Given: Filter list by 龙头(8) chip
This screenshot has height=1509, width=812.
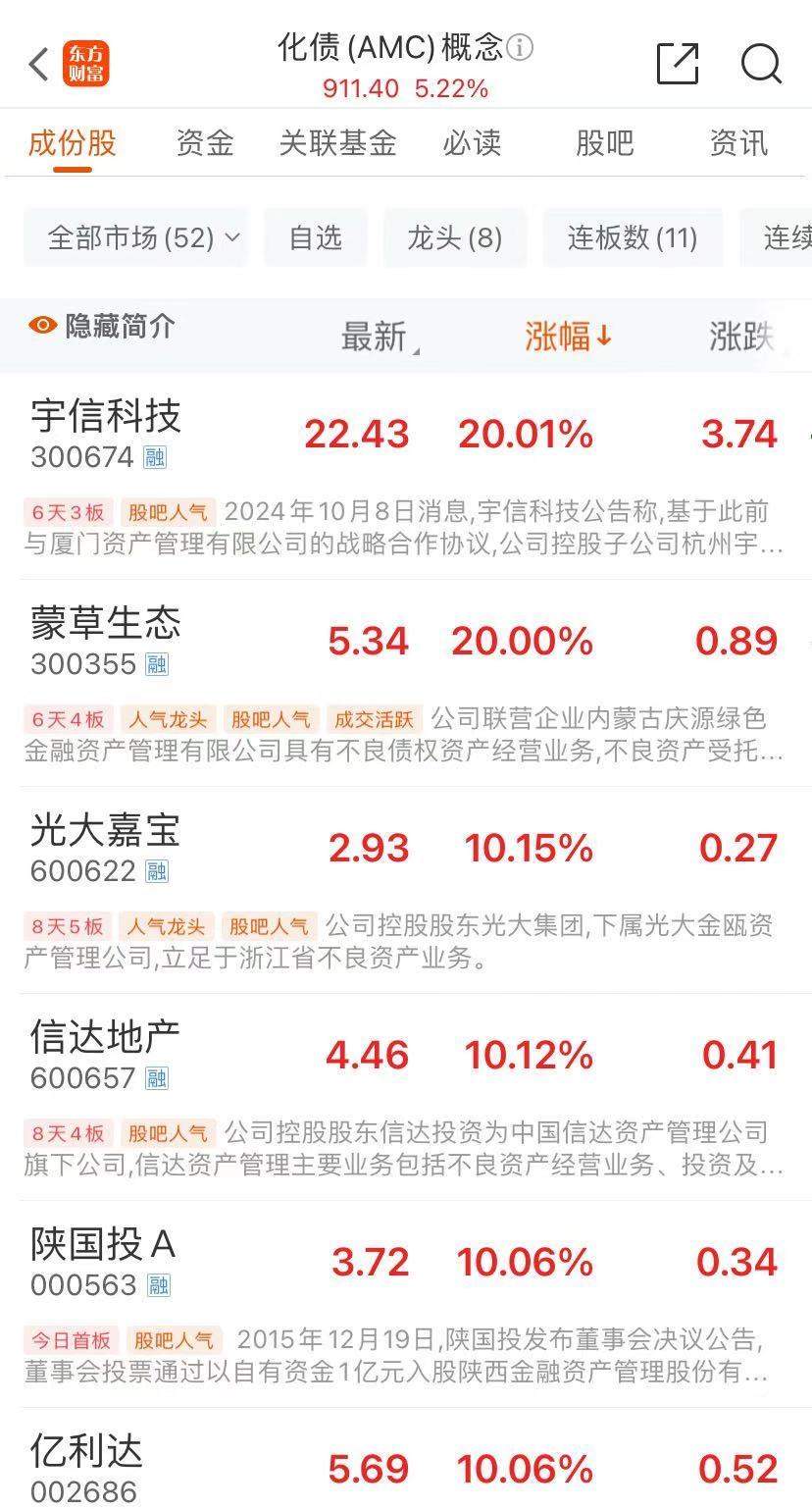Looking at the screenshot, I should coord(455,237).
